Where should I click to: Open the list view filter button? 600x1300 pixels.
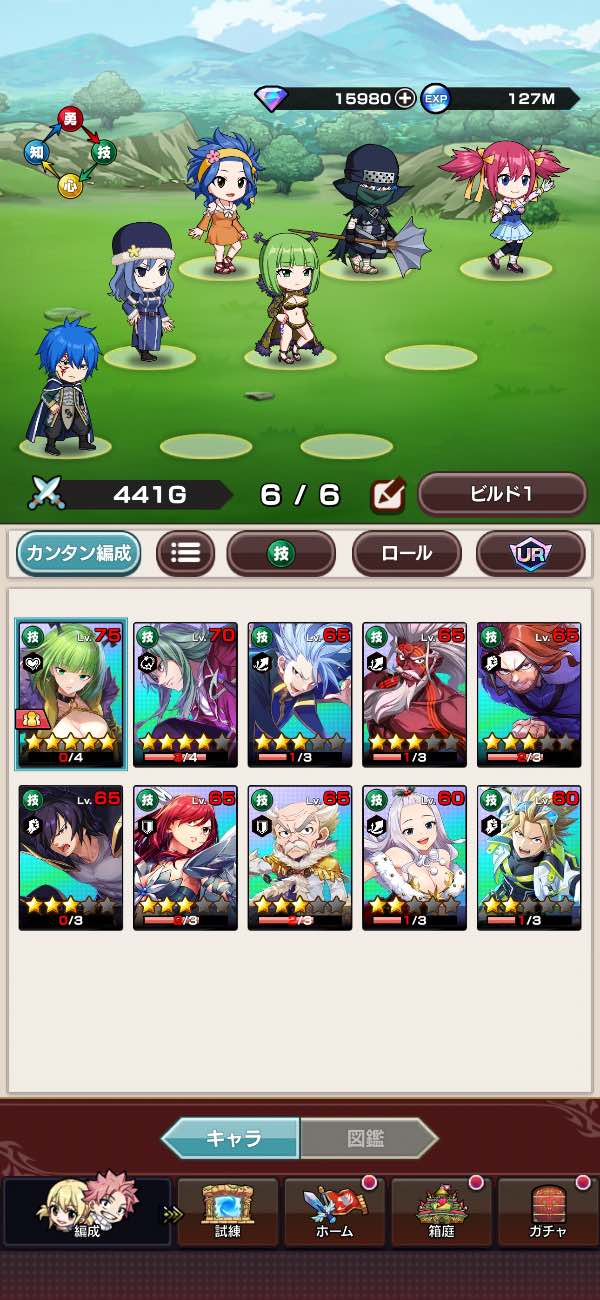point(185,553)
